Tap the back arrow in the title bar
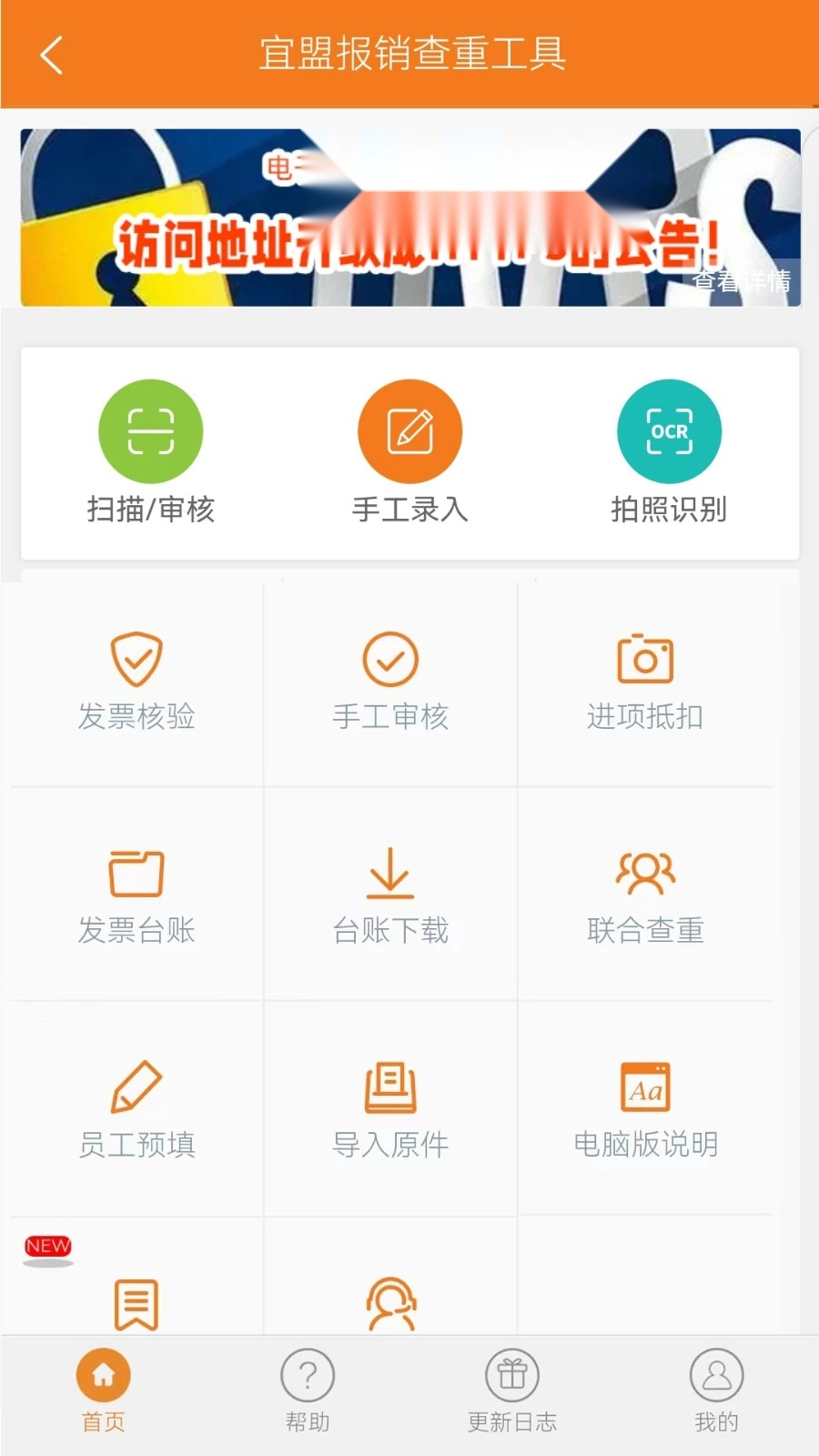The width and height of the screenshot is (819, 1456). [50, 55]
